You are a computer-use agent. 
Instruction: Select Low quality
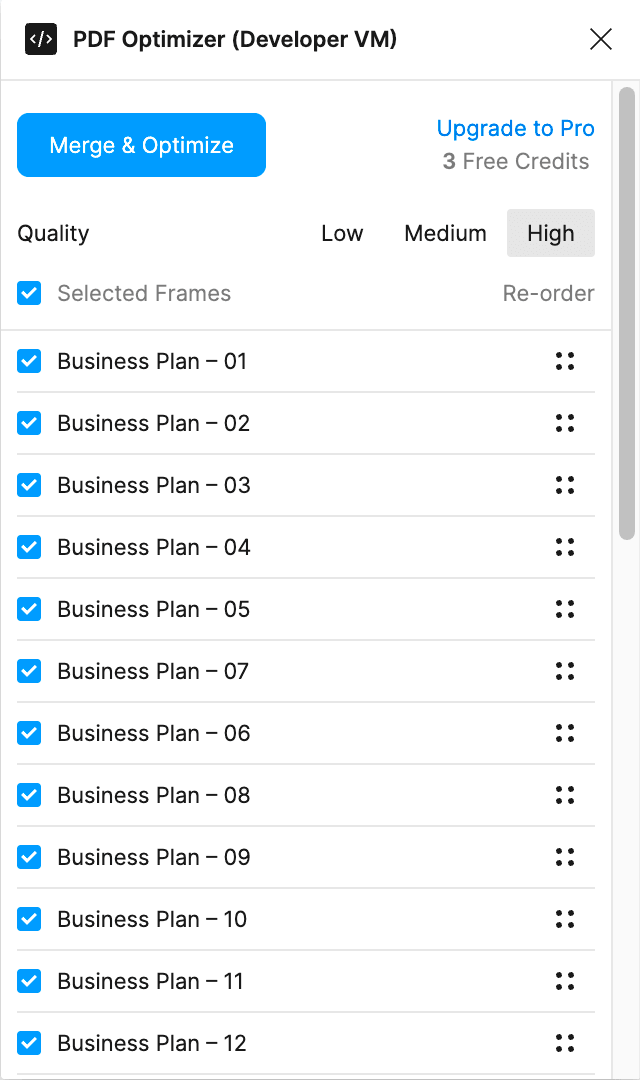[342, 233]
